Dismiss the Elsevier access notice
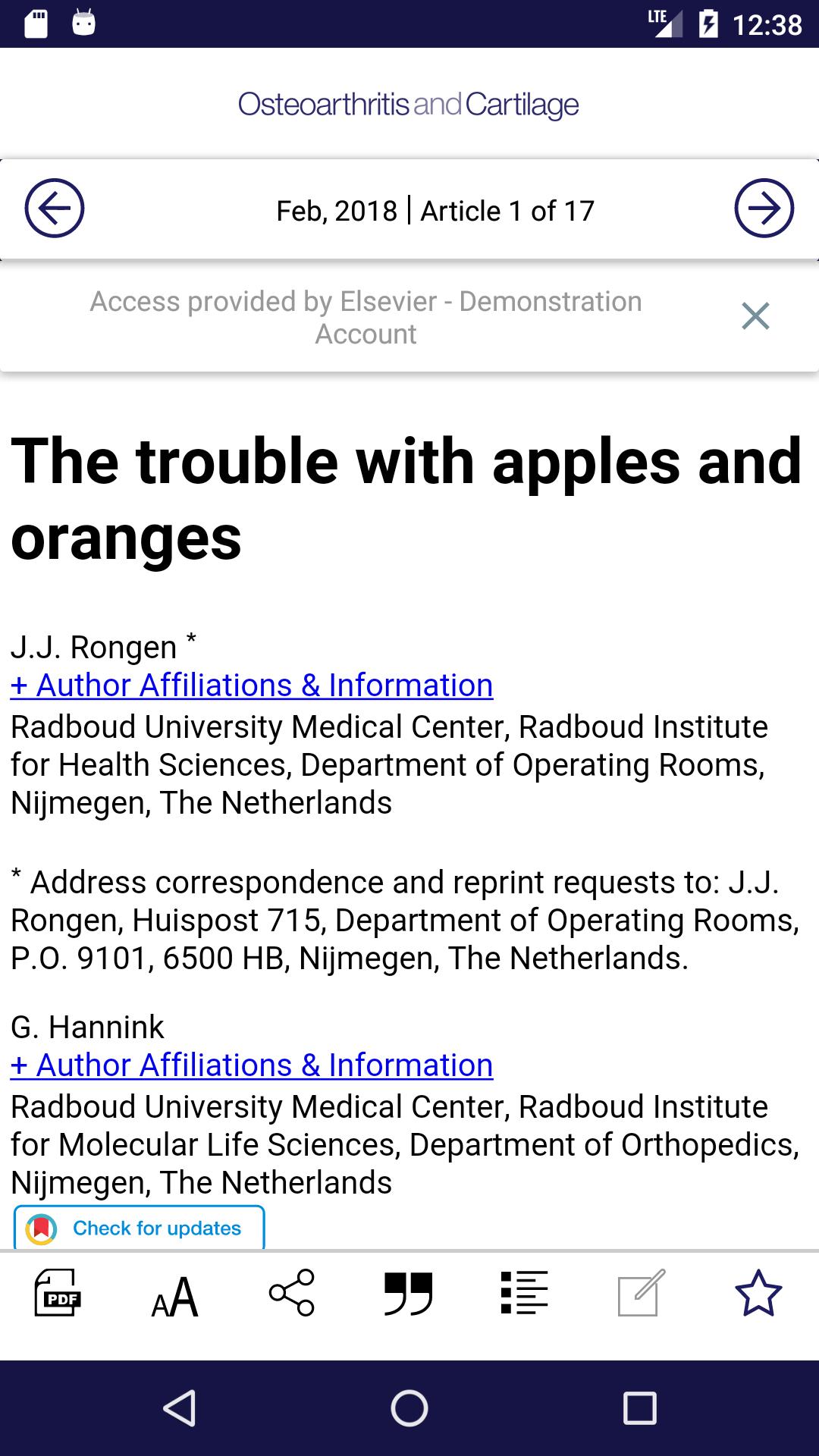The image size is (819, 1456). point(755,316)
